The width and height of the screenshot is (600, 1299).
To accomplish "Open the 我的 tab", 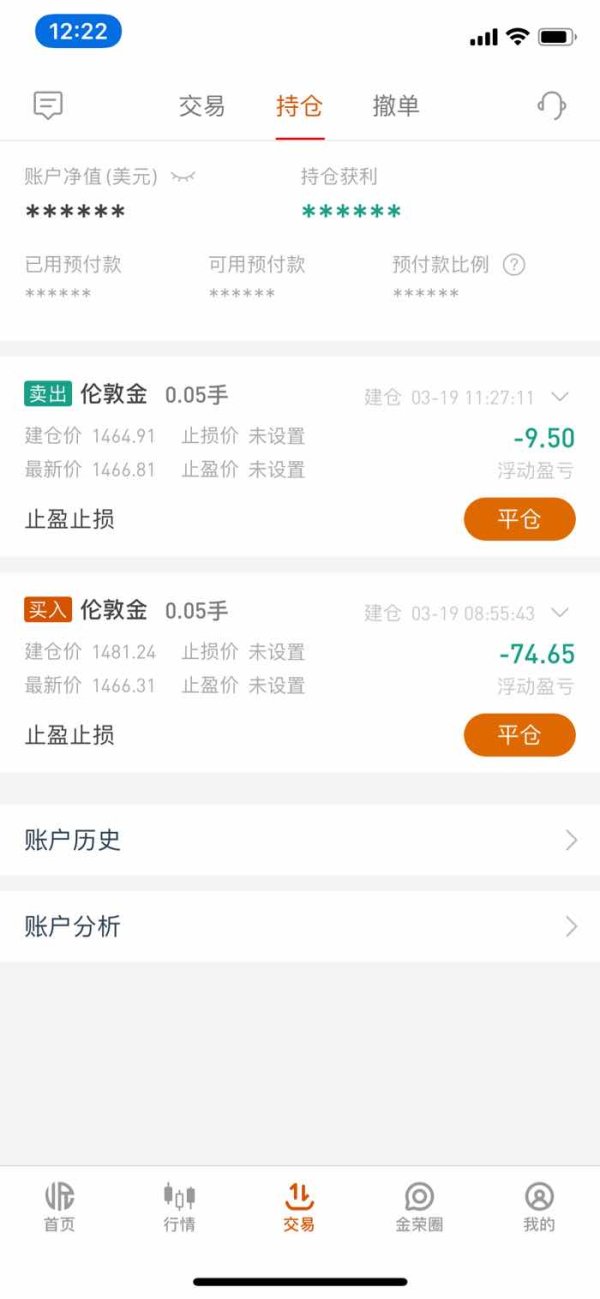I will 539,1207.
